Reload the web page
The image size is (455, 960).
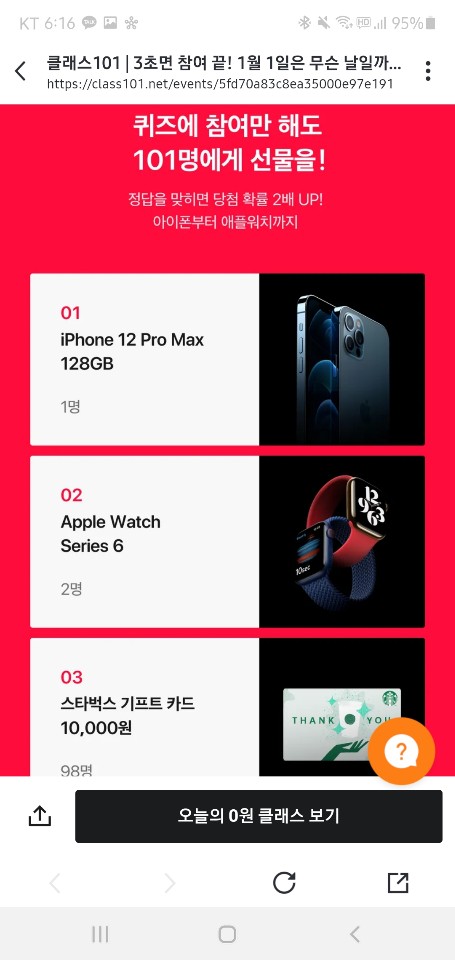coord(284,883)
